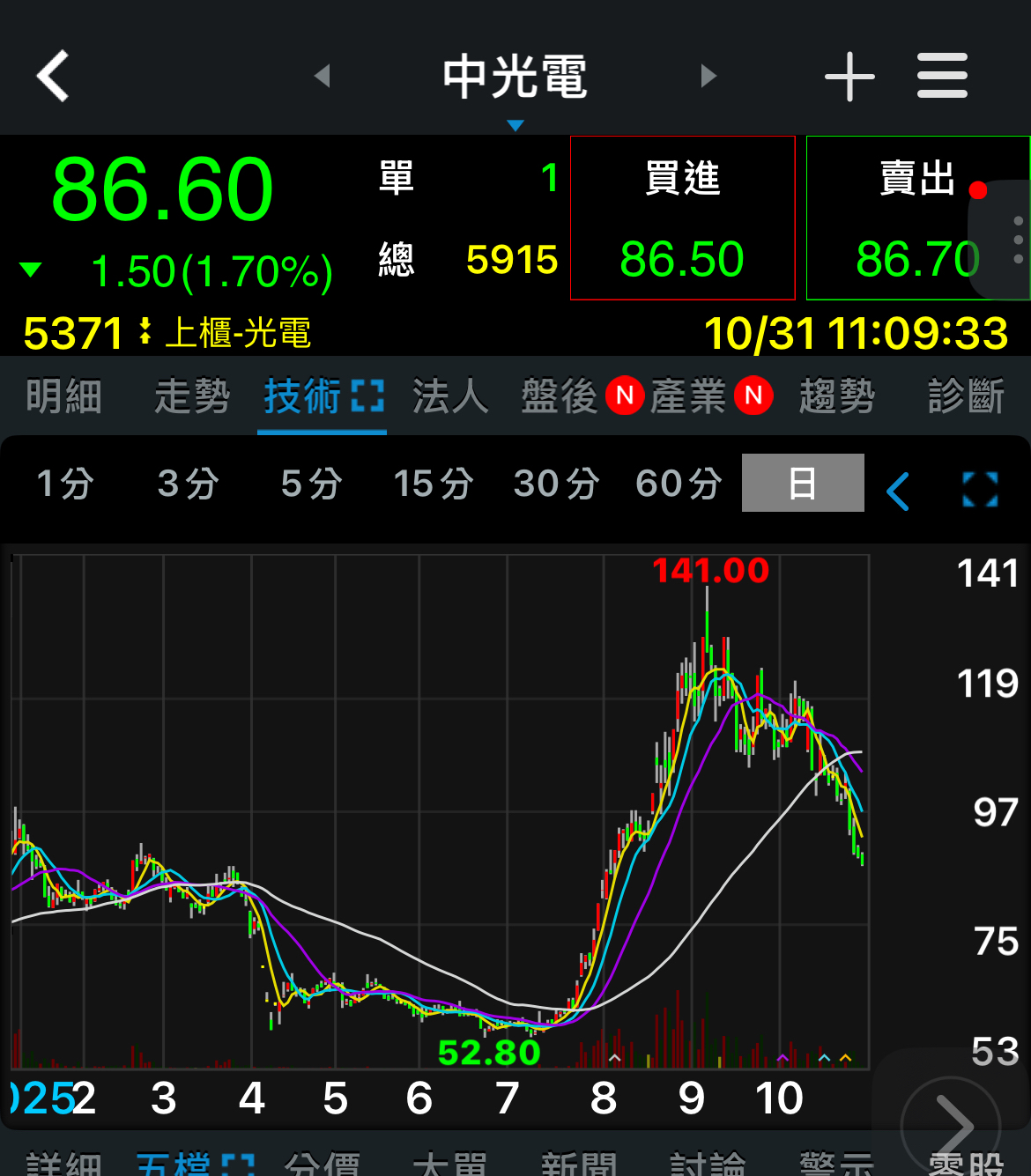The width and height of the screenshot is (1031, 1176).
Task: Go back using the top-left arrow
Action: 54,77
